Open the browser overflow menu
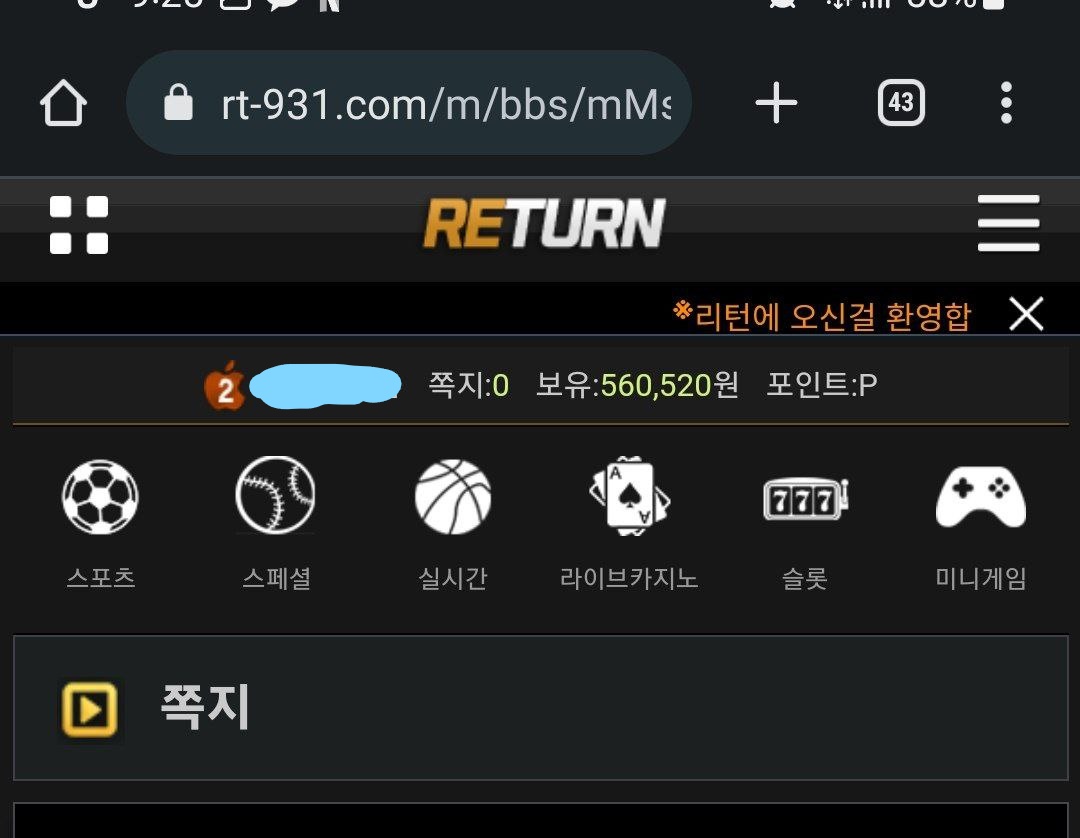Image resolution: width=1080 pixels, height=838 pixels. click(x=1006, y=103)
